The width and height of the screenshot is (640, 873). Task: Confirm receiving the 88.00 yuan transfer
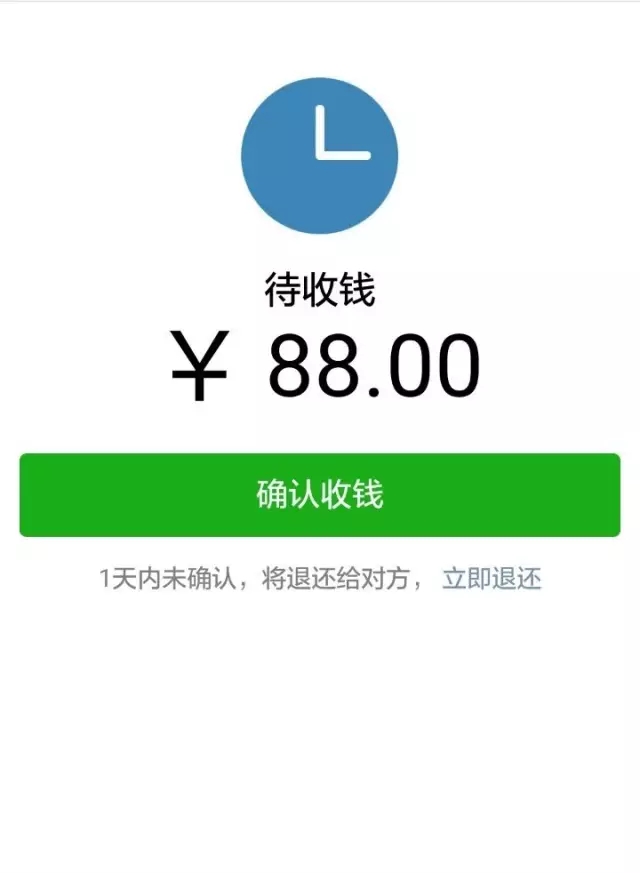click(x=320, y=495)
